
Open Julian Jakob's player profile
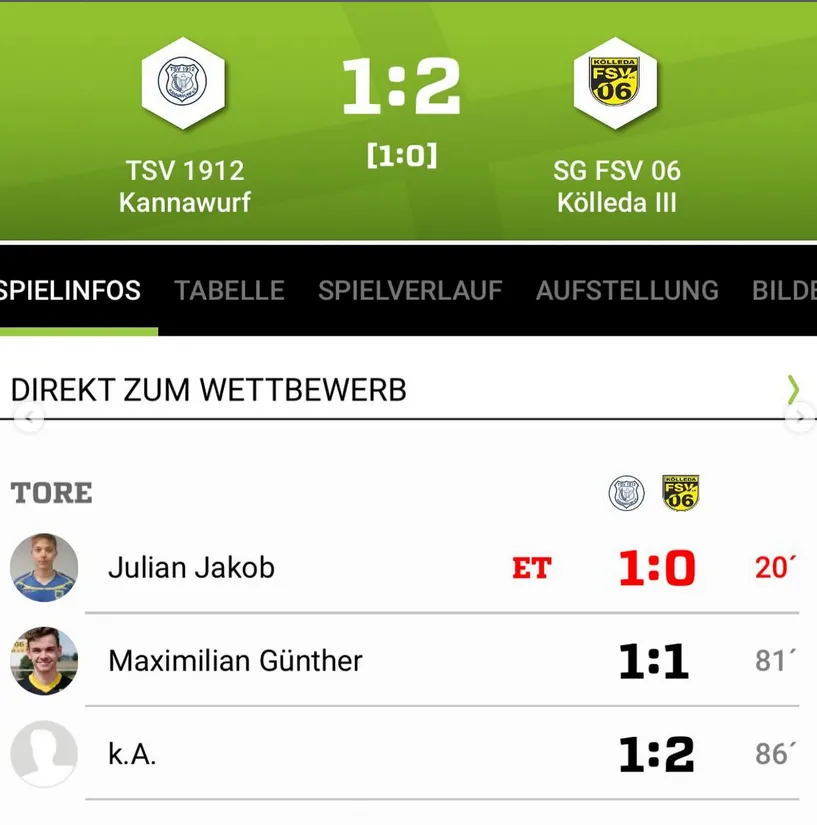point(191,568)
